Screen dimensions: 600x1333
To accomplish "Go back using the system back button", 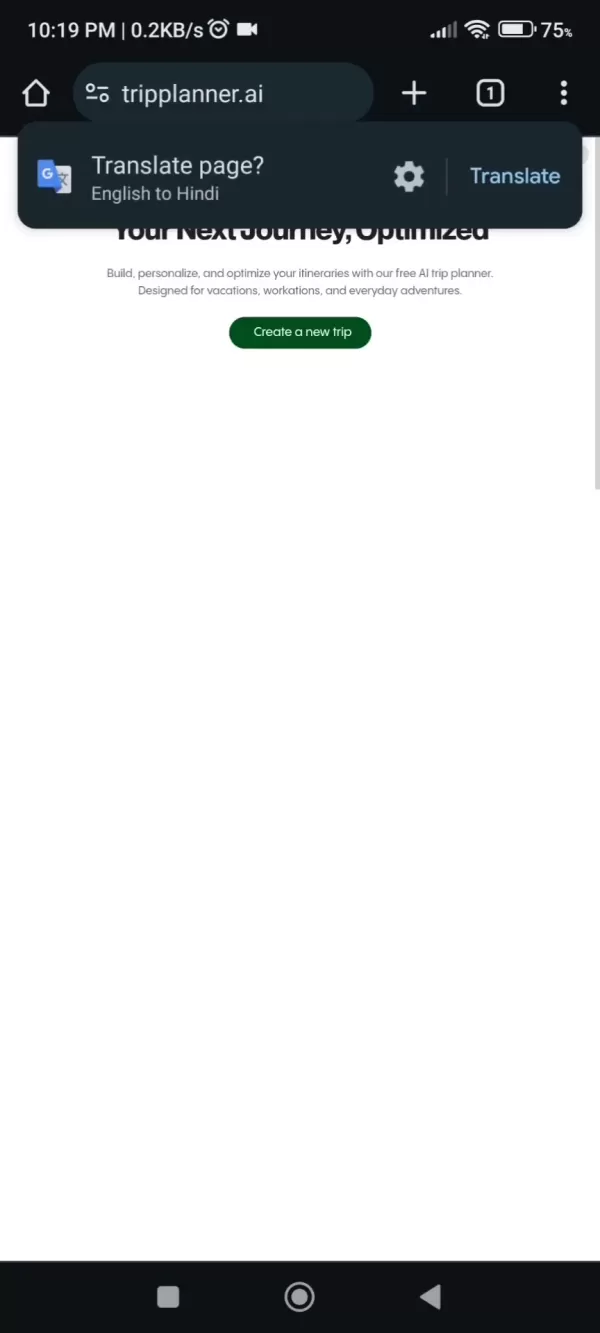I will [x=430, y=1297].
